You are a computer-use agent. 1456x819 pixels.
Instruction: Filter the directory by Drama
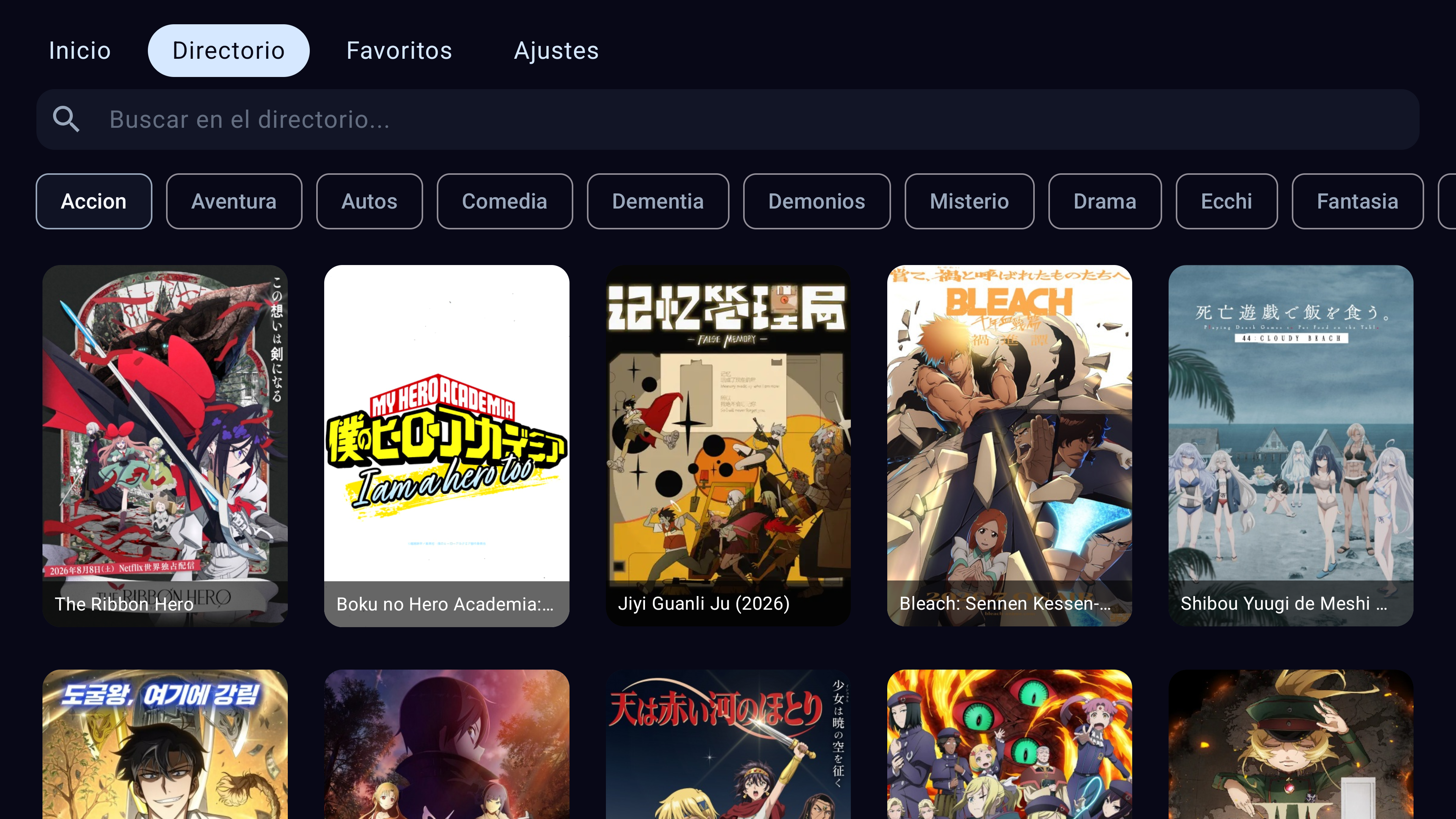(1105, 201)
